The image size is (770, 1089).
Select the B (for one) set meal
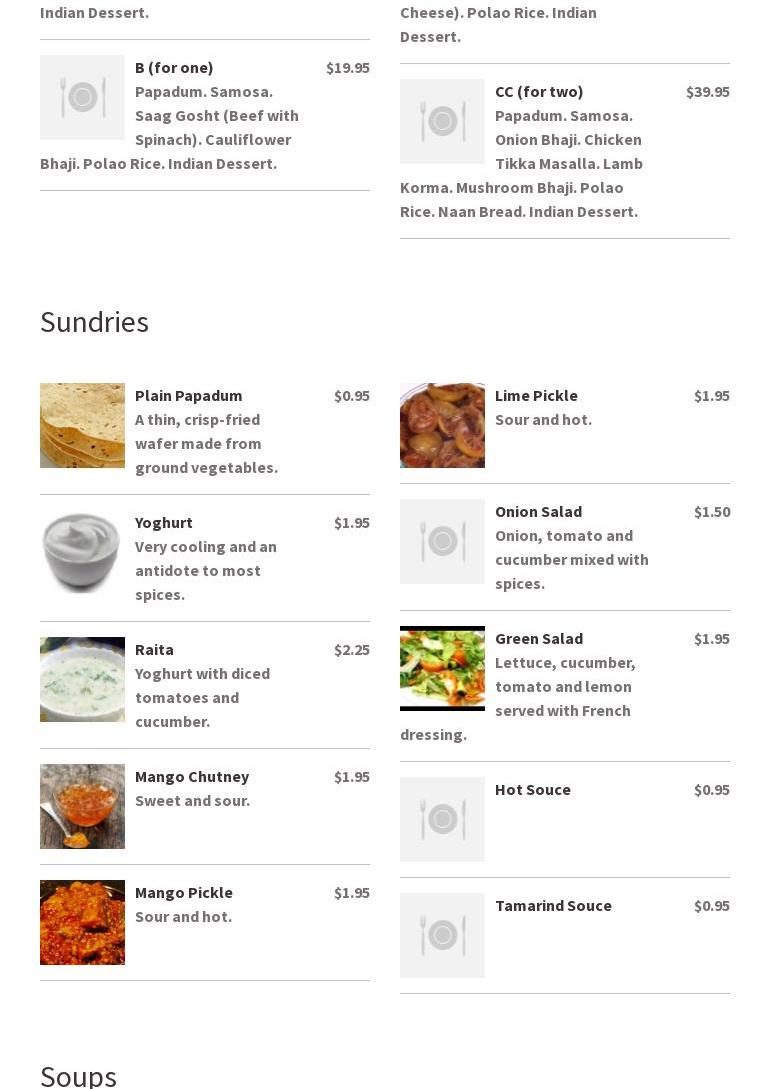coord(174,68)
